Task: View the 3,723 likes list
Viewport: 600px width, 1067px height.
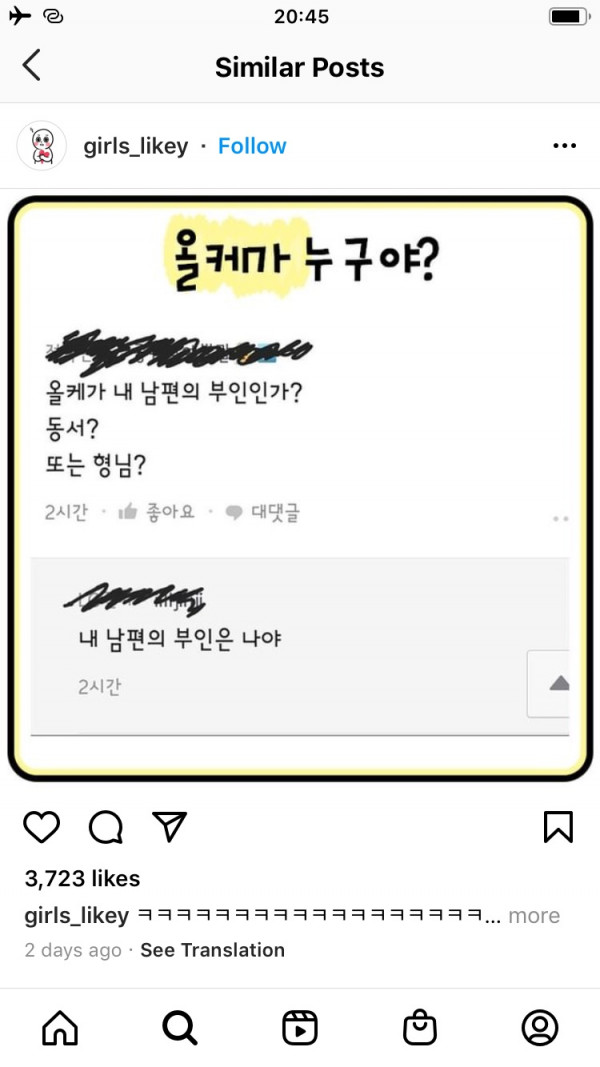Action: pyautogui.click(x=82, y=879)
